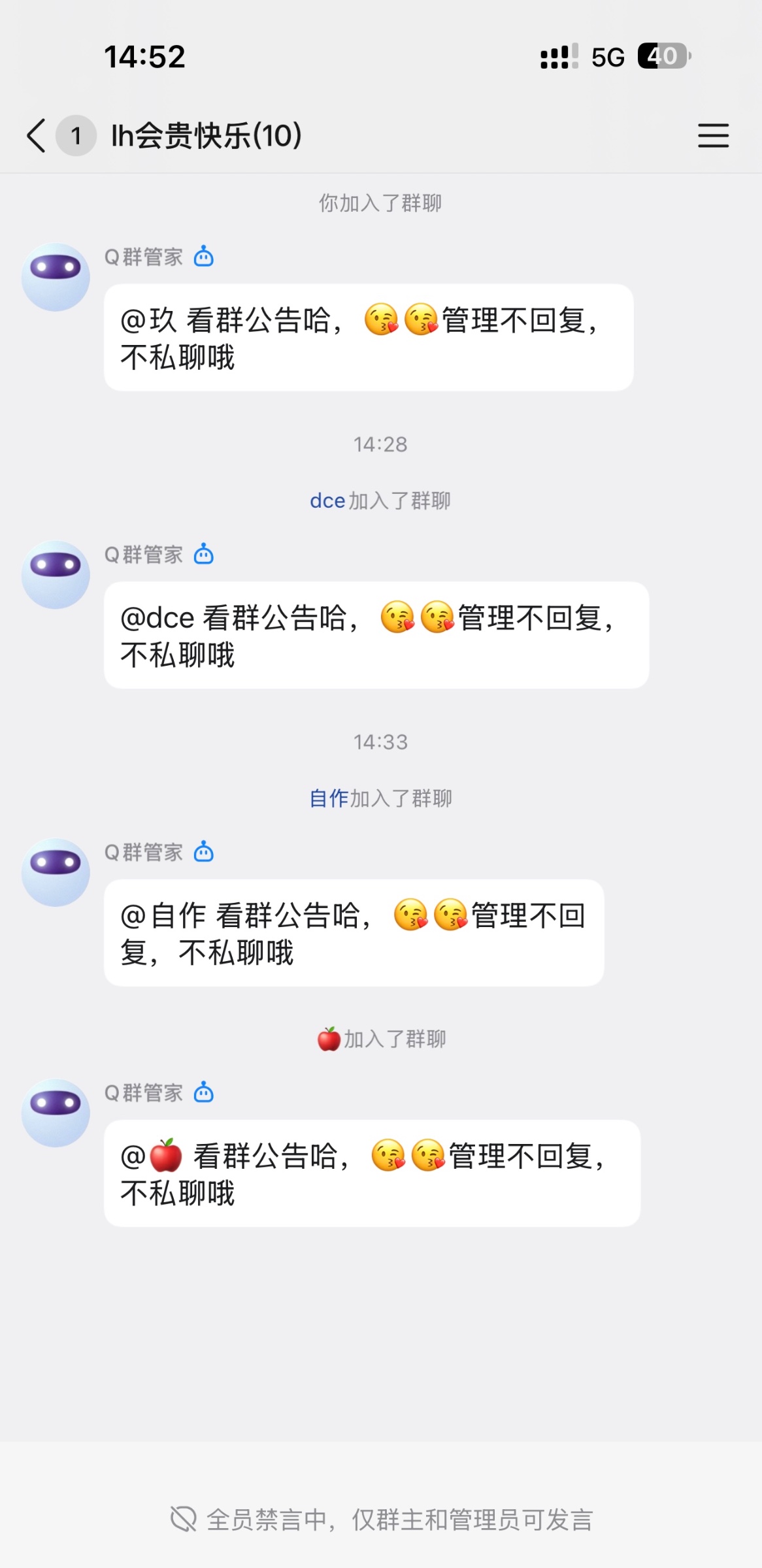Image resolution: width=762 pixels, height=1568 pixels.
Task: Tap Q群管家 avatar beside the apple mention message
Action: click(x=56, y=1113)
